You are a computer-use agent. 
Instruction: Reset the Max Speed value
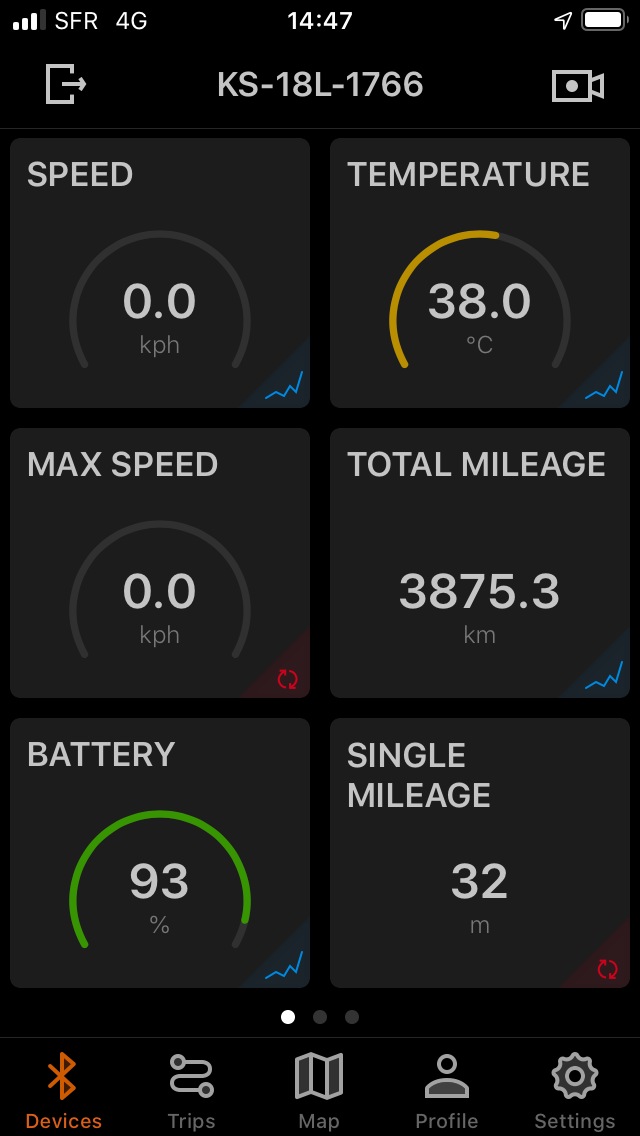(x=288, y=679)
